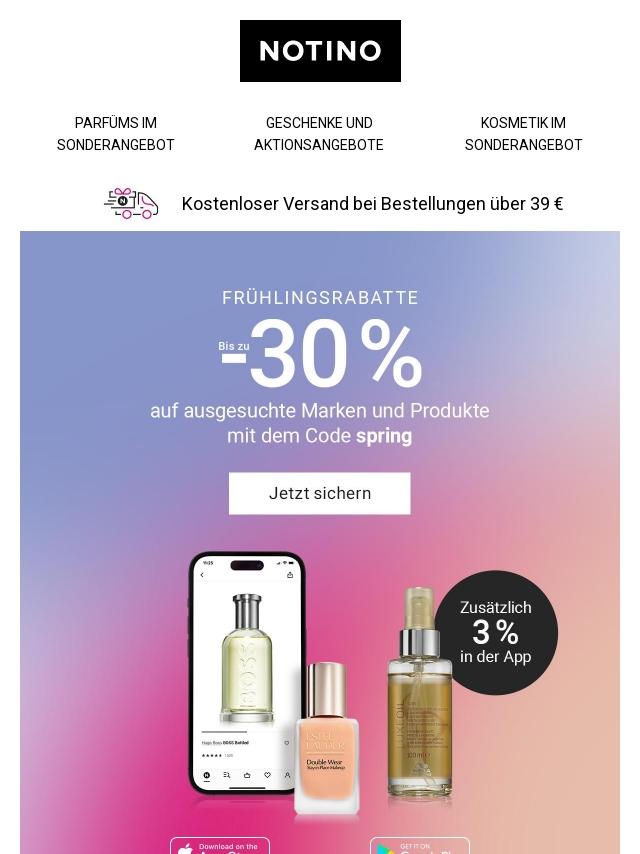
Task: Open Parfüms im Sonderangebot link
Action: pos(116,134)
